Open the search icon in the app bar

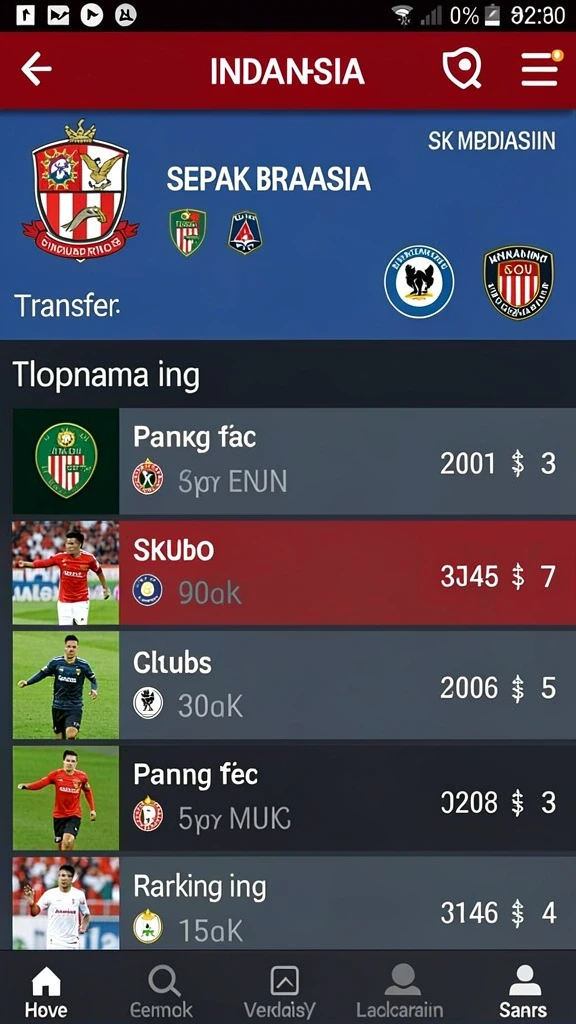(462, 69)
